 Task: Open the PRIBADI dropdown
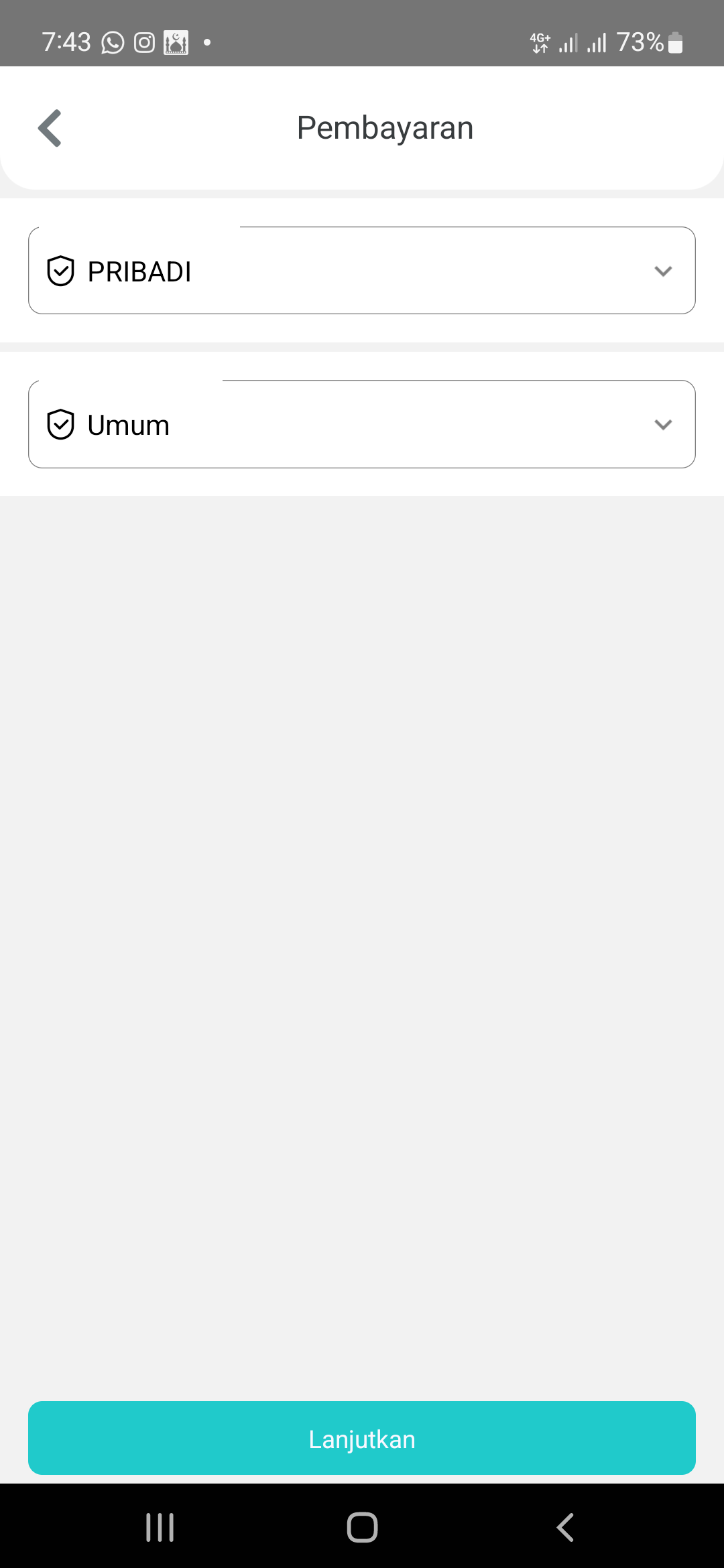pyautogui.click(x=362, y=271)
